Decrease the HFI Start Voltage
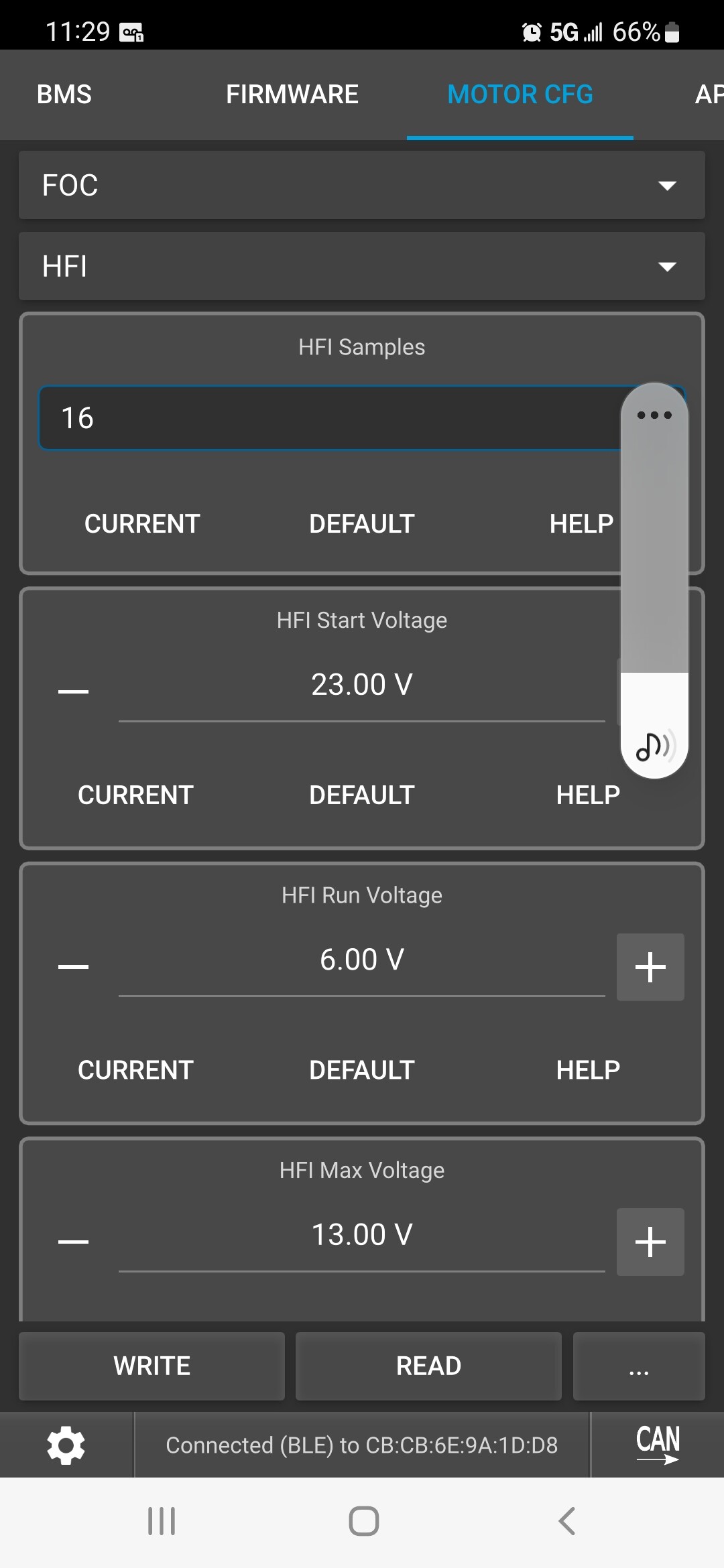The width and height of the screenshot is (724, 1568). (x=74, y=692)
